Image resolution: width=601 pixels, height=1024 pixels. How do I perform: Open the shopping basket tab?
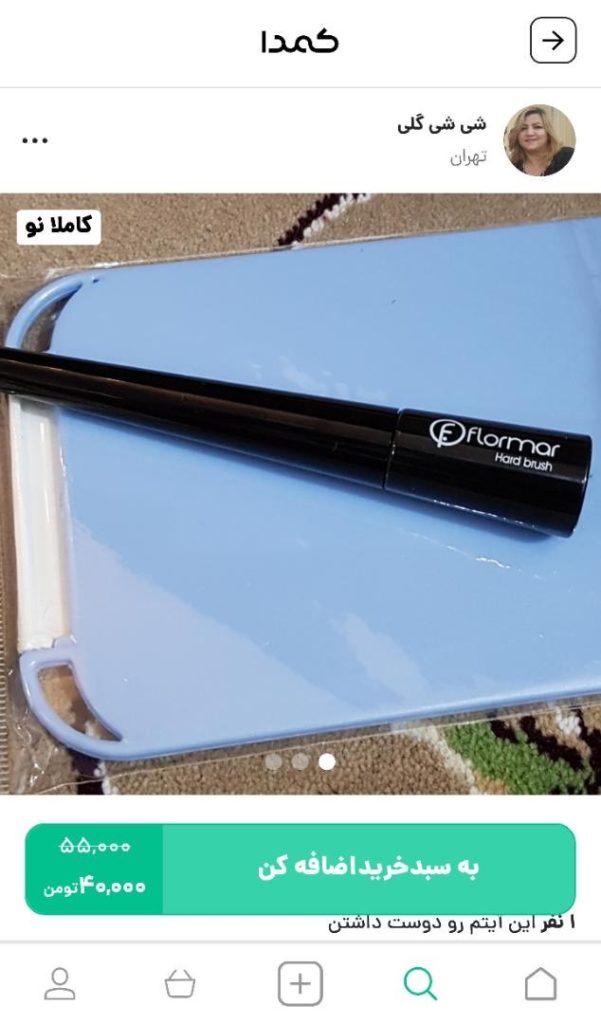click(x=180, y=984)
